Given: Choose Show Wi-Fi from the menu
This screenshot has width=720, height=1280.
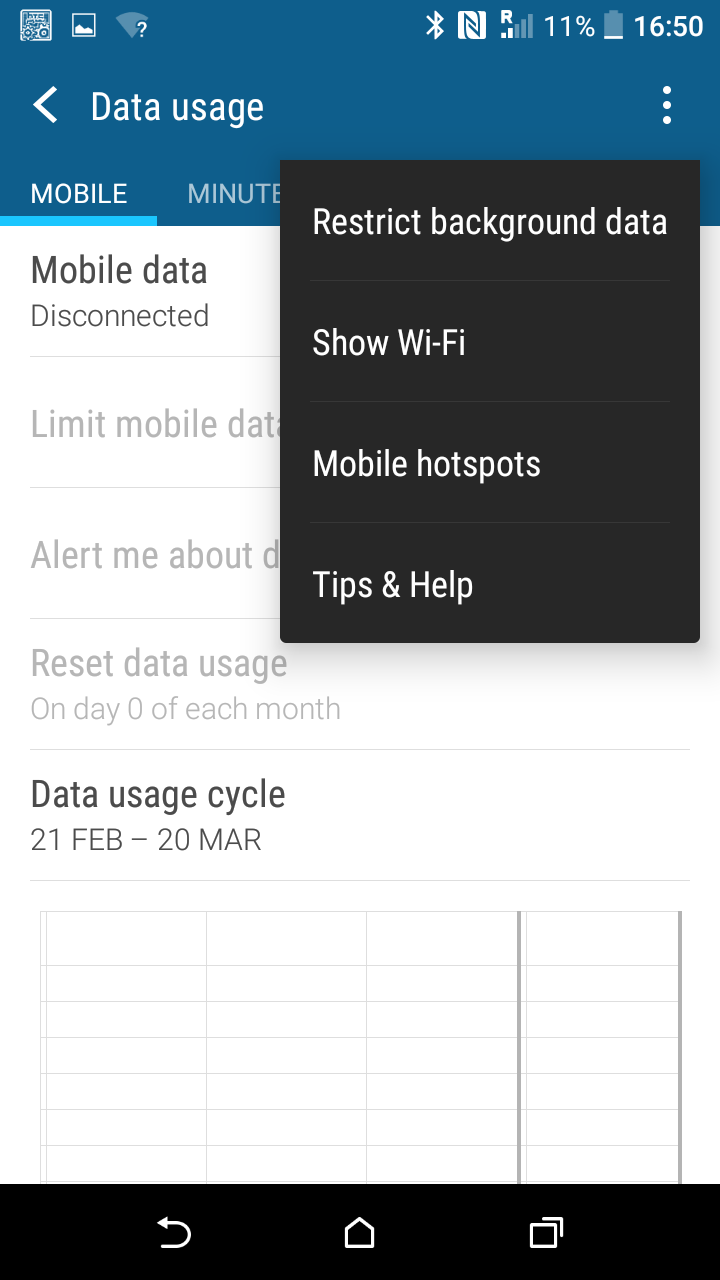Looking at the screenshot, I should pos(490,342).
